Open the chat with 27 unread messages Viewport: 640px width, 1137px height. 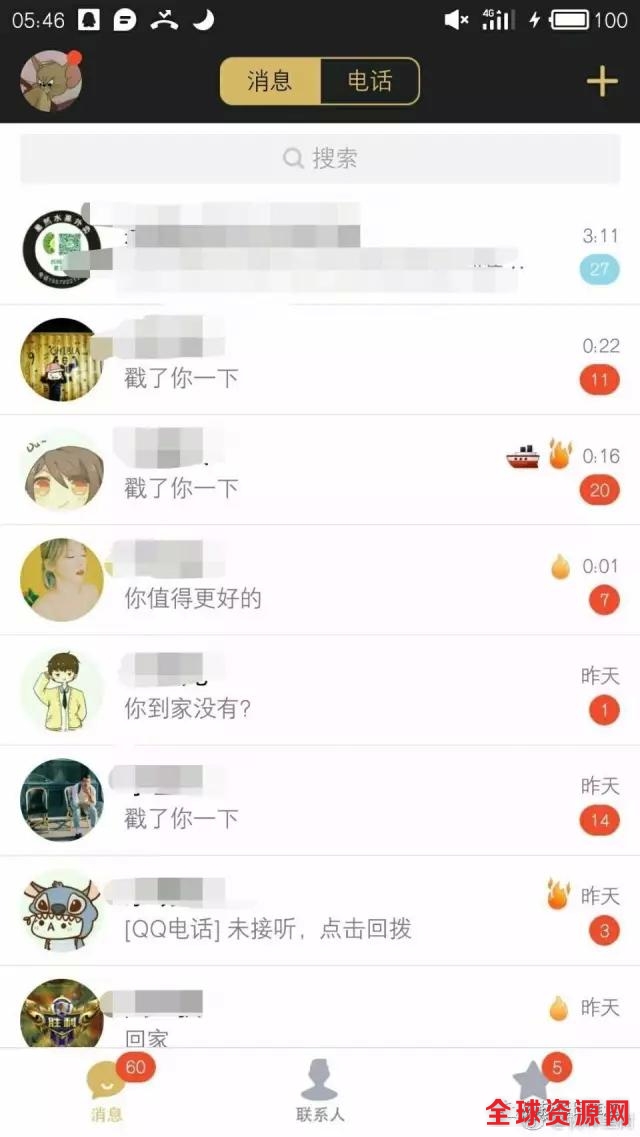[x=320, y=249]
